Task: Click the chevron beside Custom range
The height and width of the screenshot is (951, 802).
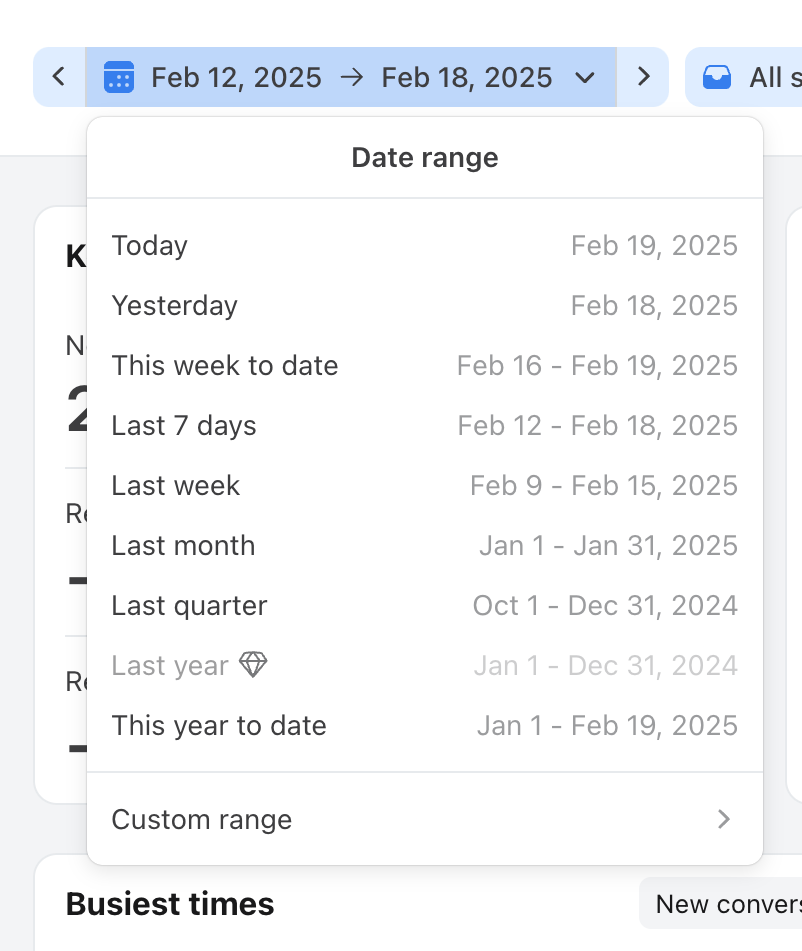Action: pos(723,819)
